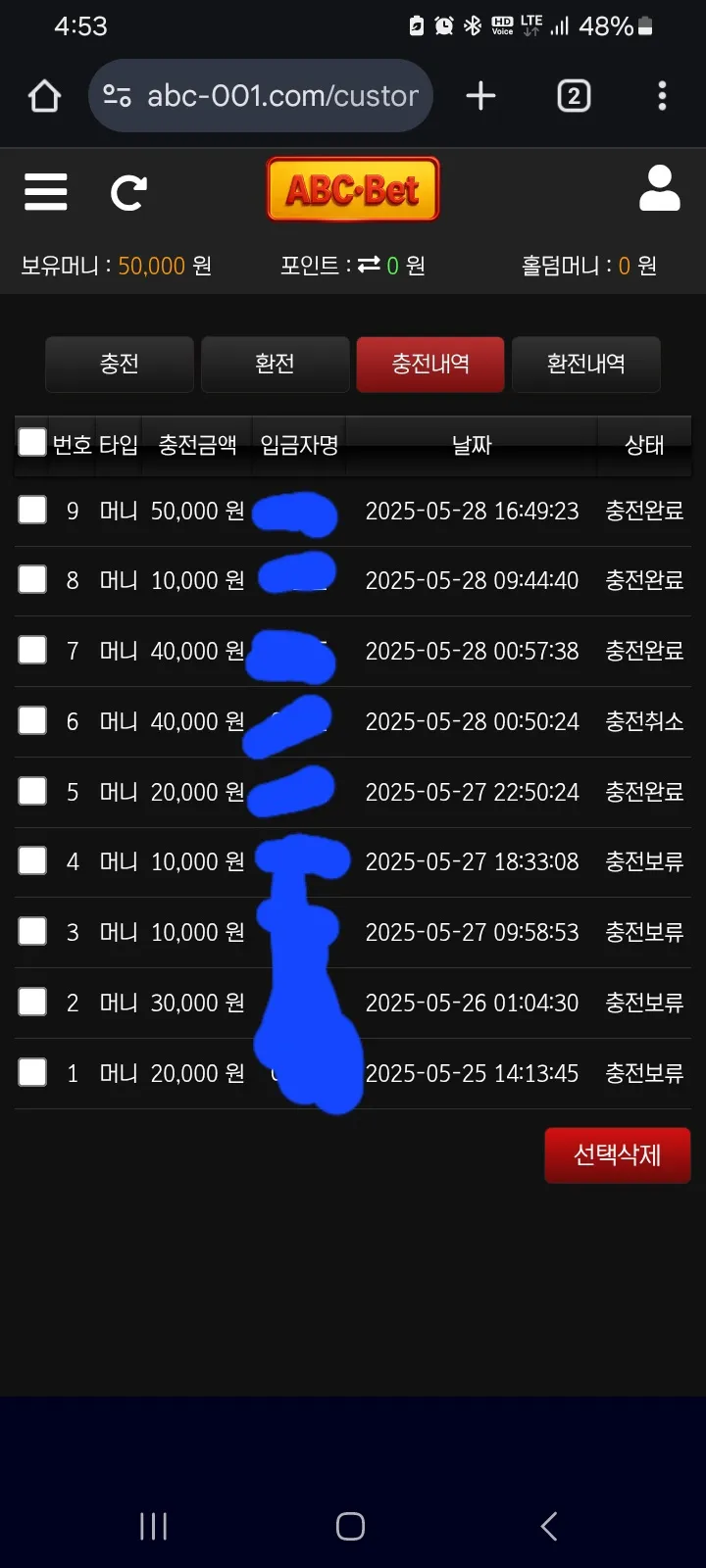Switch to the 환전 tab
The width and height of the screenshot is (706, 1568).
click(x=276, y=364)
